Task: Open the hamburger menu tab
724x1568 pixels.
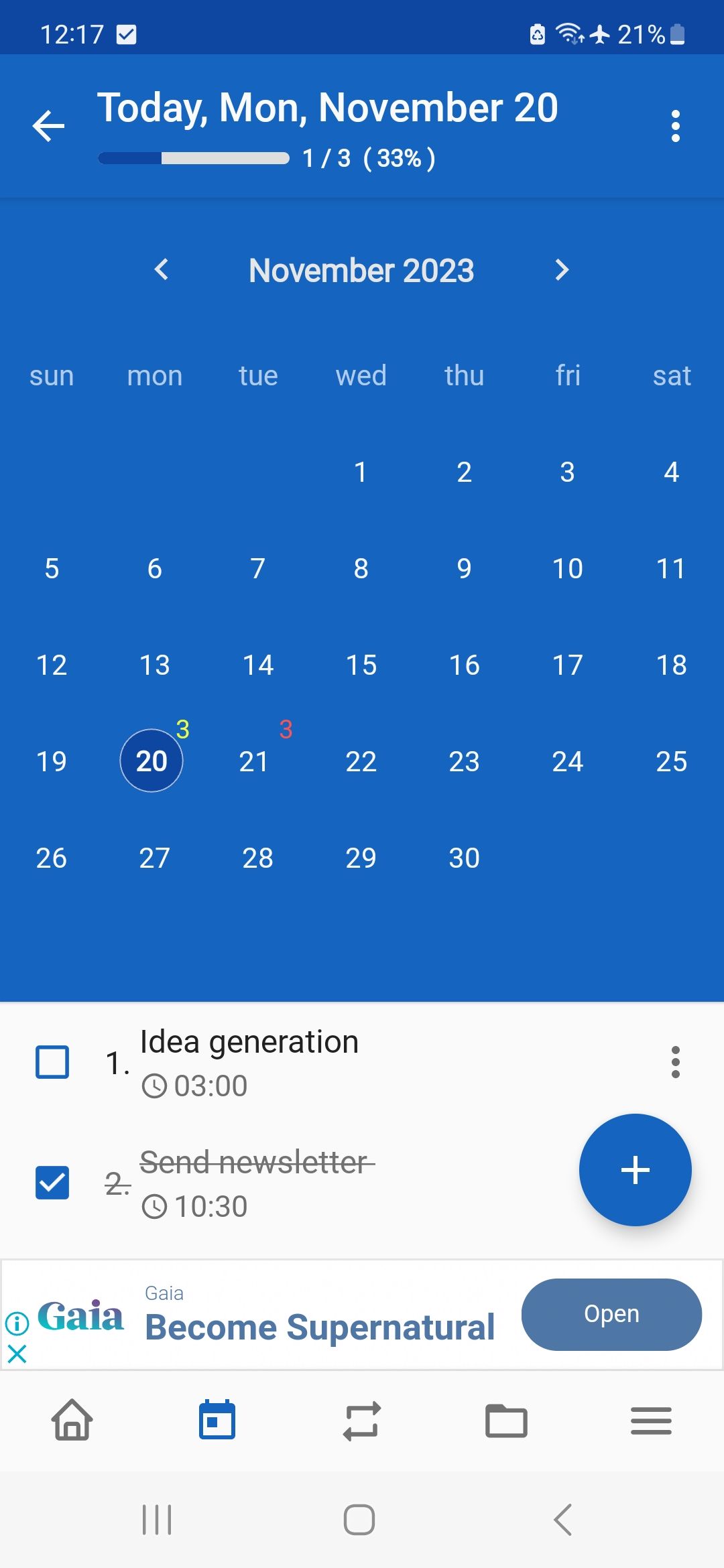Action: 651,1420
